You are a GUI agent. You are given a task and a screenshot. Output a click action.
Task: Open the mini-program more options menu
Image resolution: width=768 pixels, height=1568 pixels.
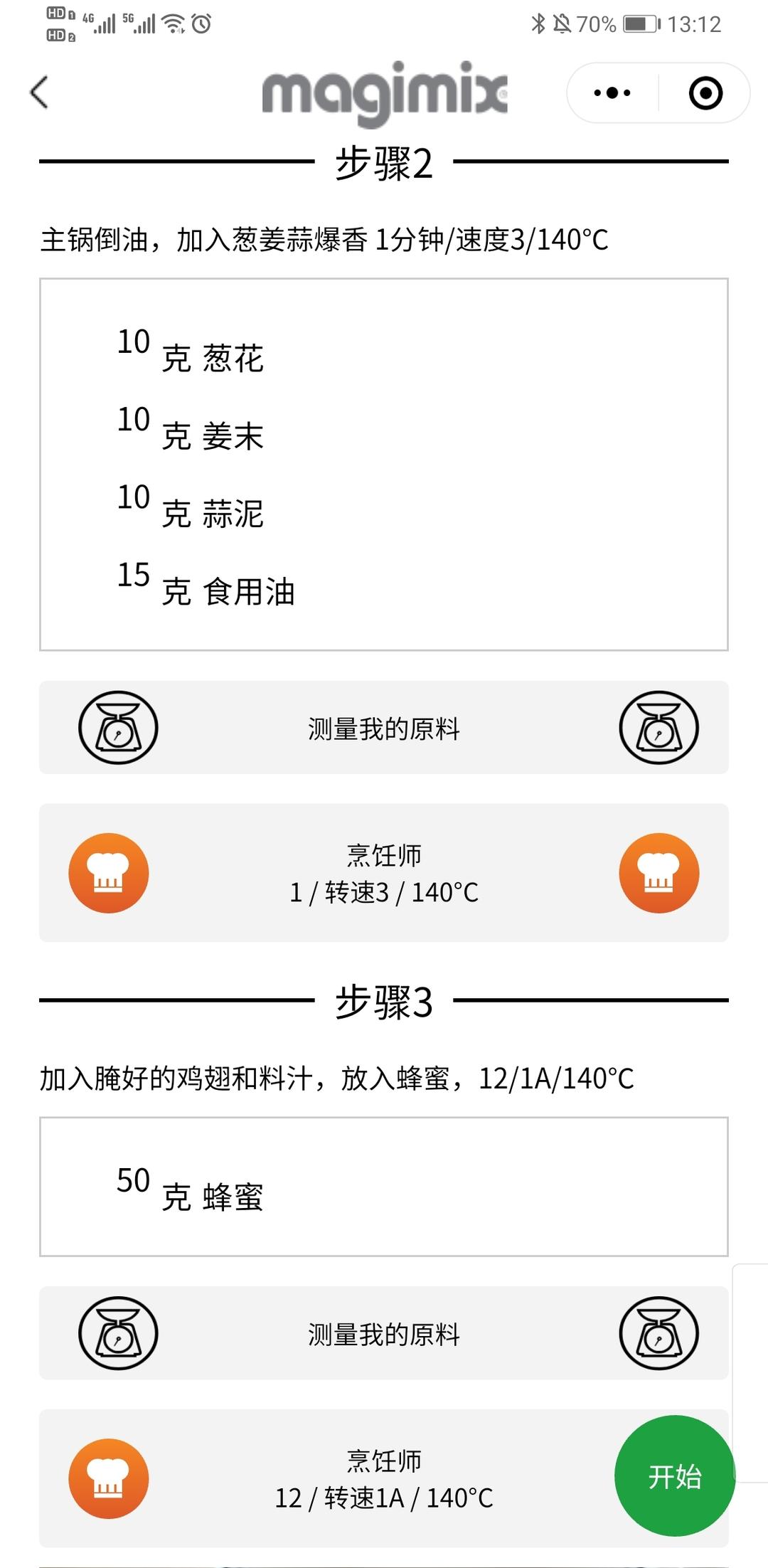(613, 92)
